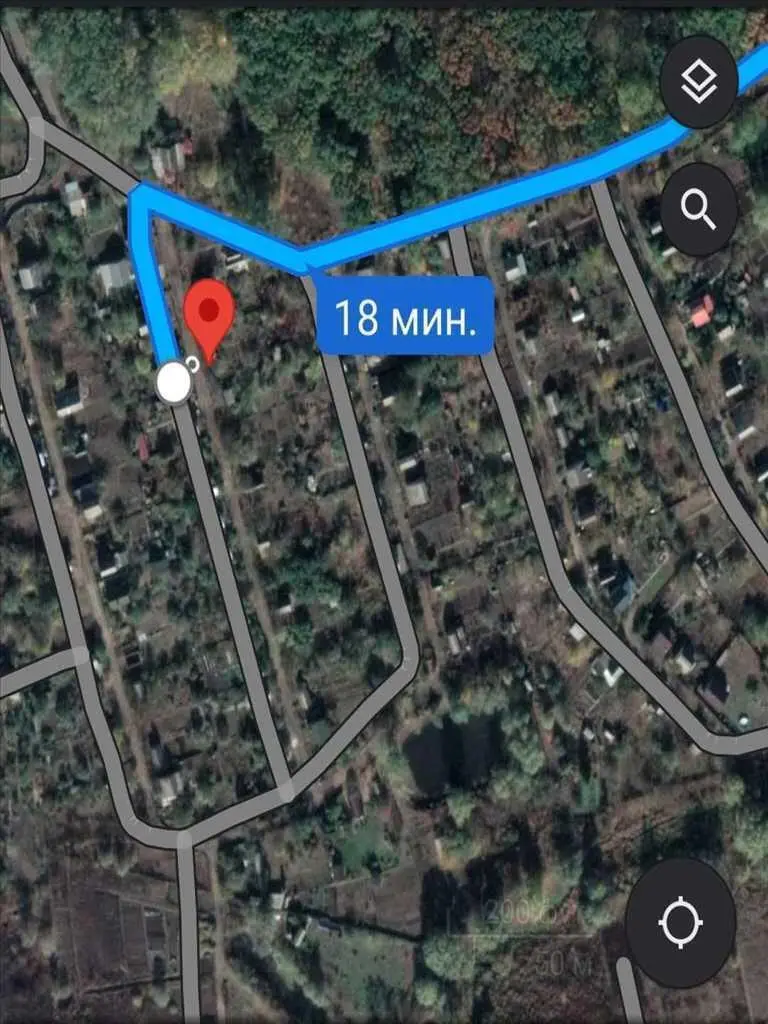Open the map layers selector
This screenshot has height=1024, width=768.
coord(699,83)
